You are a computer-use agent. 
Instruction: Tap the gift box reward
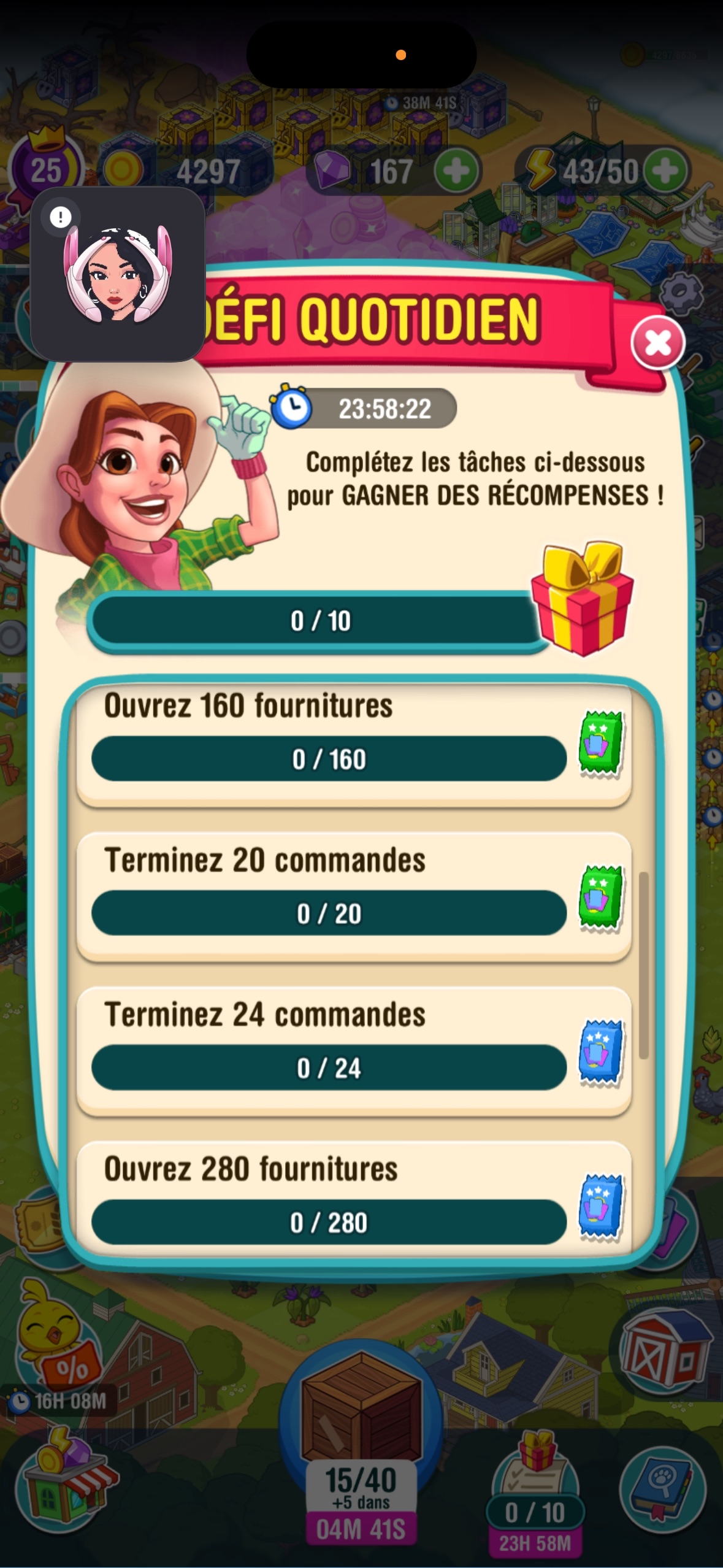581,600
